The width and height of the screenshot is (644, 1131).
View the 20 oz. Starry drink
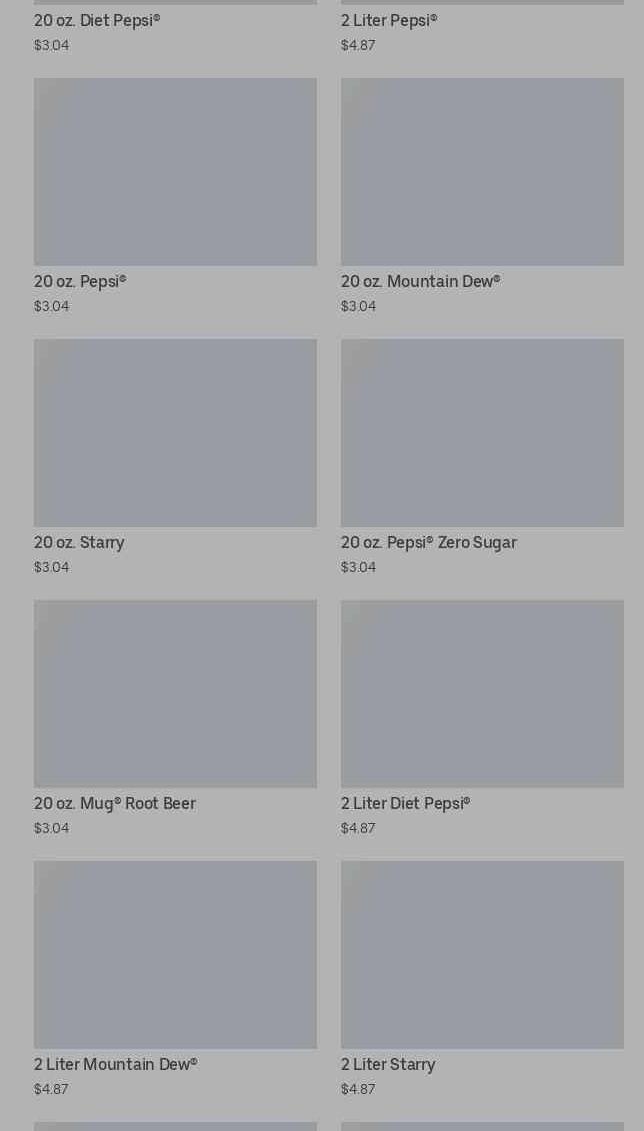coord(175,433)
